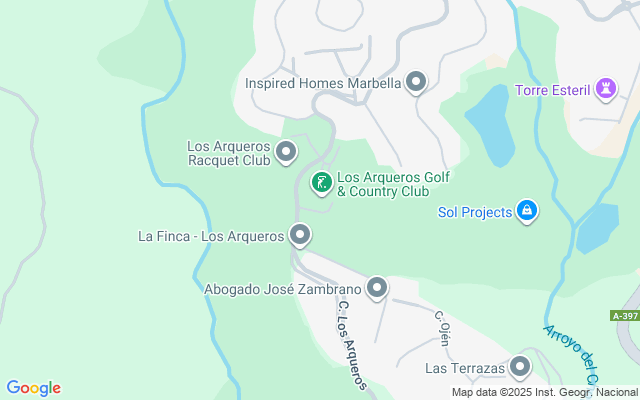Select the Las Terrazas place marker
The width and height of the screenshot is (640, 400).
pyautogui.click(x=520, y=367)
